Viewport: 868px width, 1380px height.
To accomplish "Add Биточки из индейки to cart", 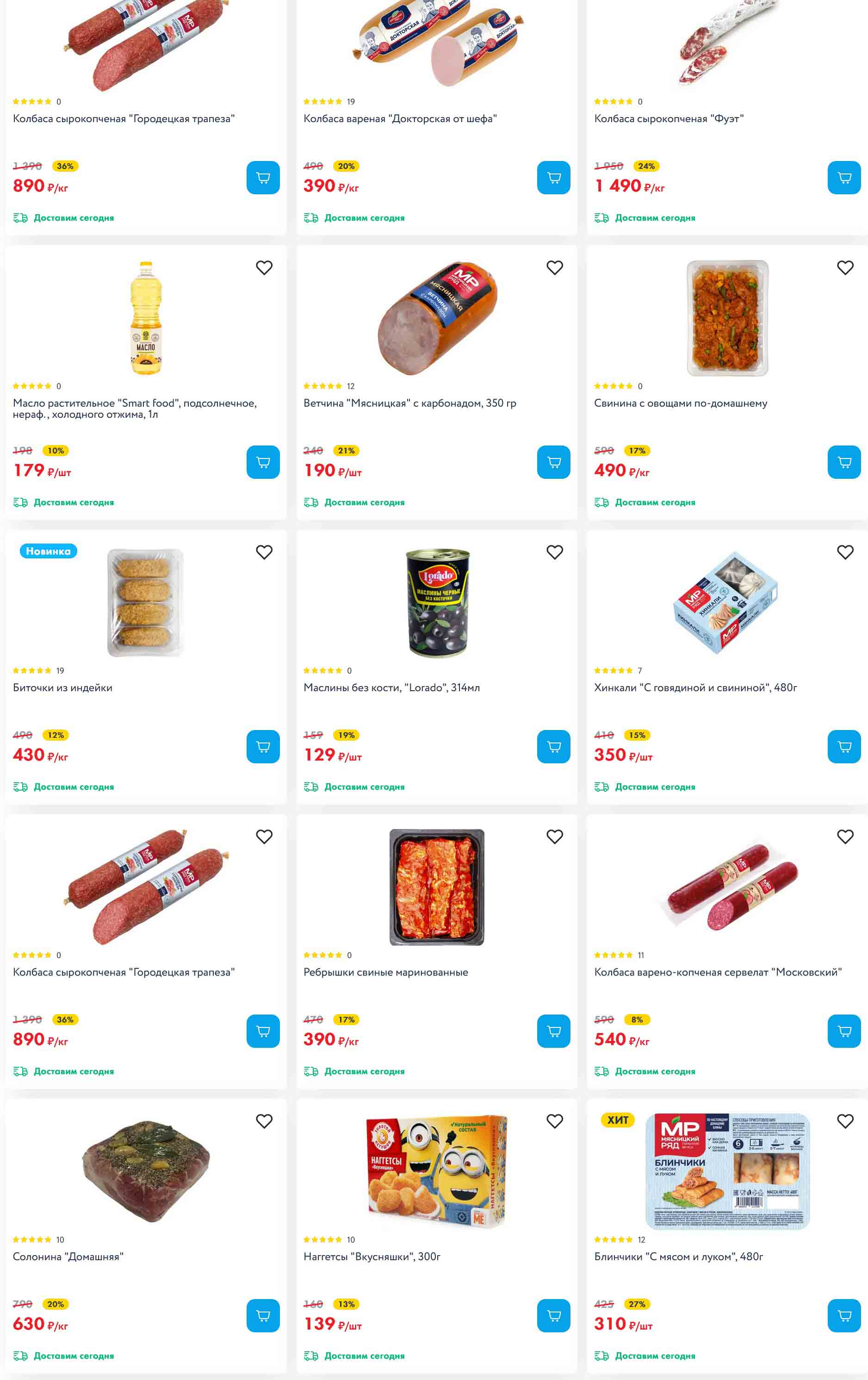I will pyautogui.click(x=263, y=746).
